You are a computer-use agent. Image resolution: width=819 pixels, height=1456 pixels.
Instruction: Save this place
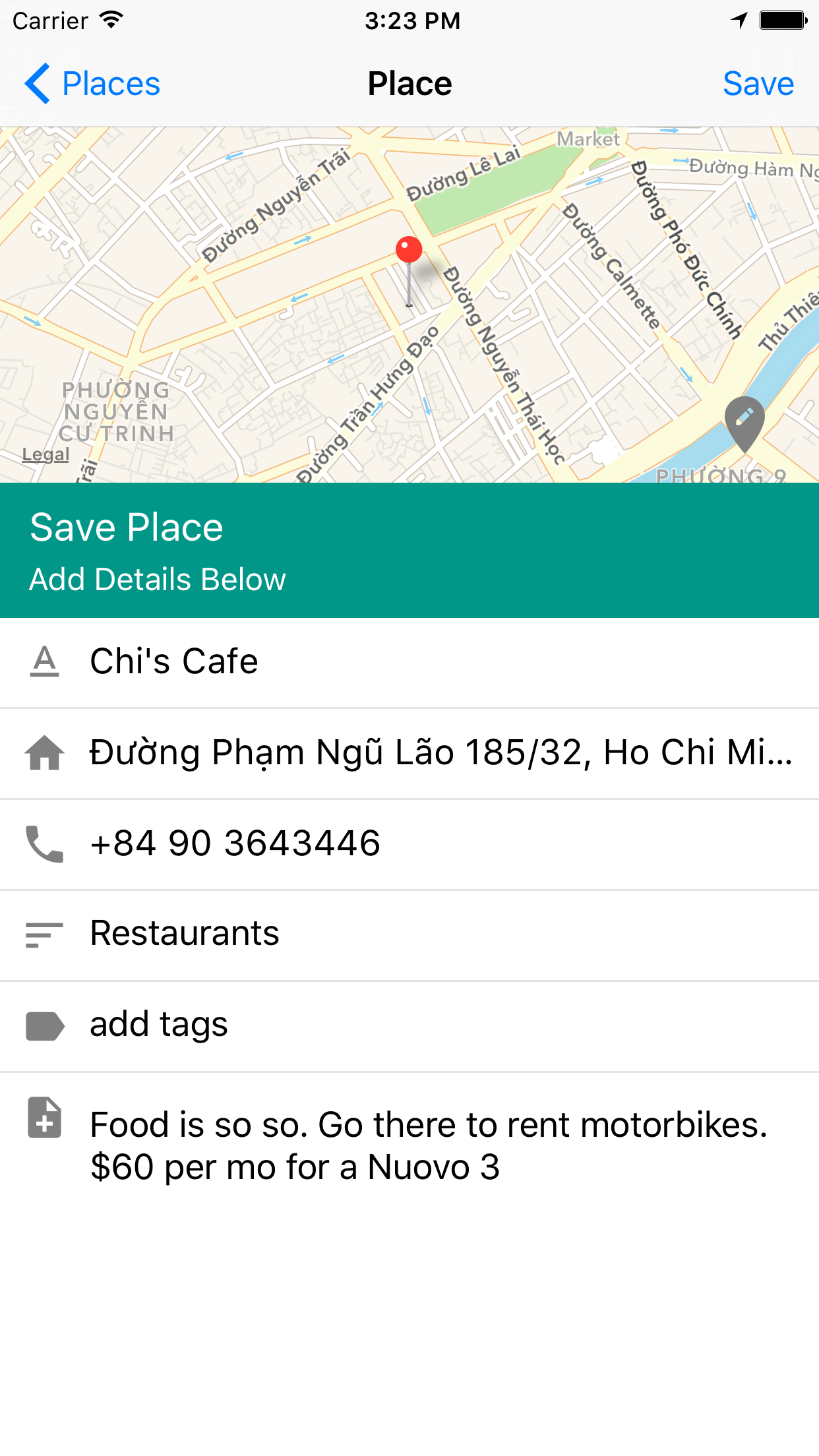[758, 84]
